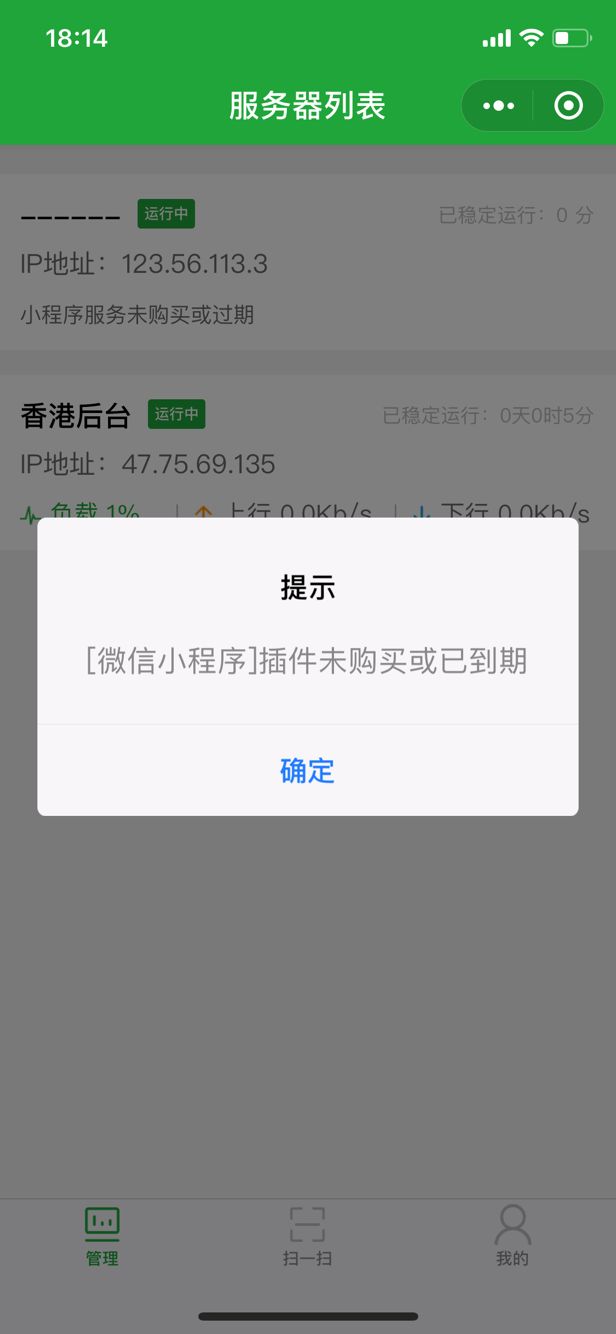Open the 香港后台 server card
The width and height of the screenshot is (616, 1334).
pos(307,440)
